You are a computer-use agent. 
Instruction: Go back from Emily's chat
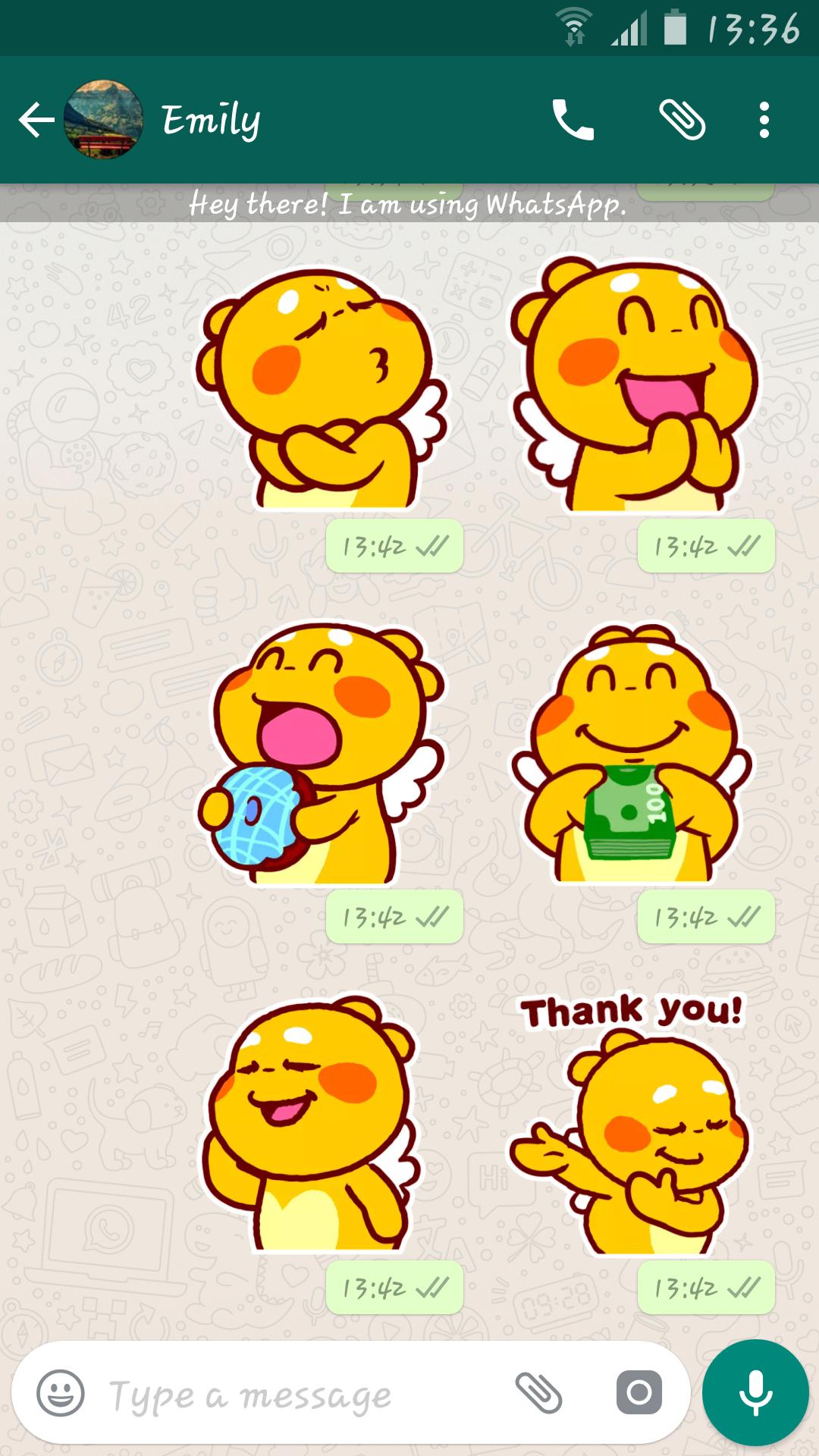coord(36,120)
